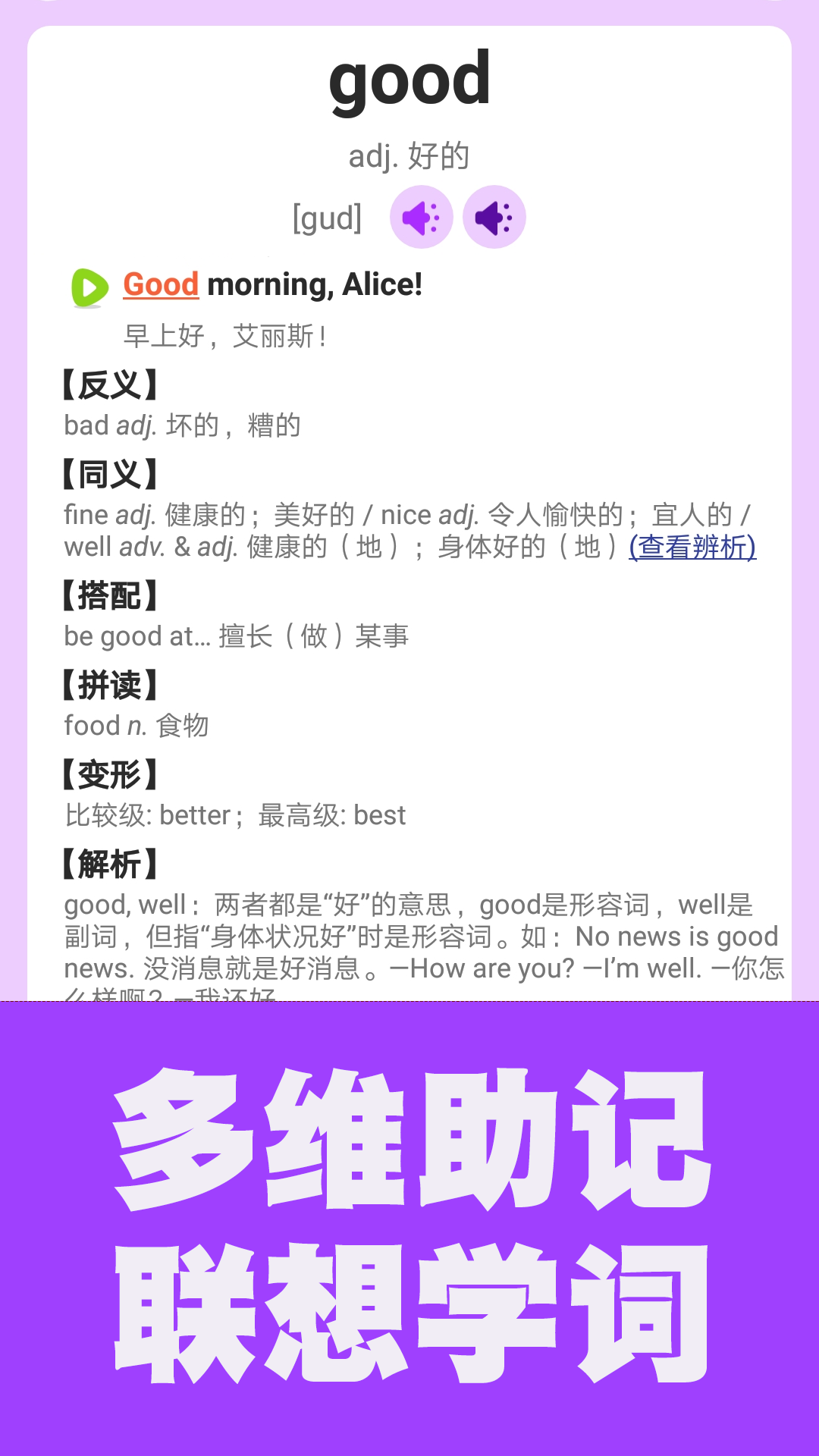Screen dimensions: 819x1456
Task: Play the second purple speaker pronunciation icon
Action: click(x=494, y=217)
